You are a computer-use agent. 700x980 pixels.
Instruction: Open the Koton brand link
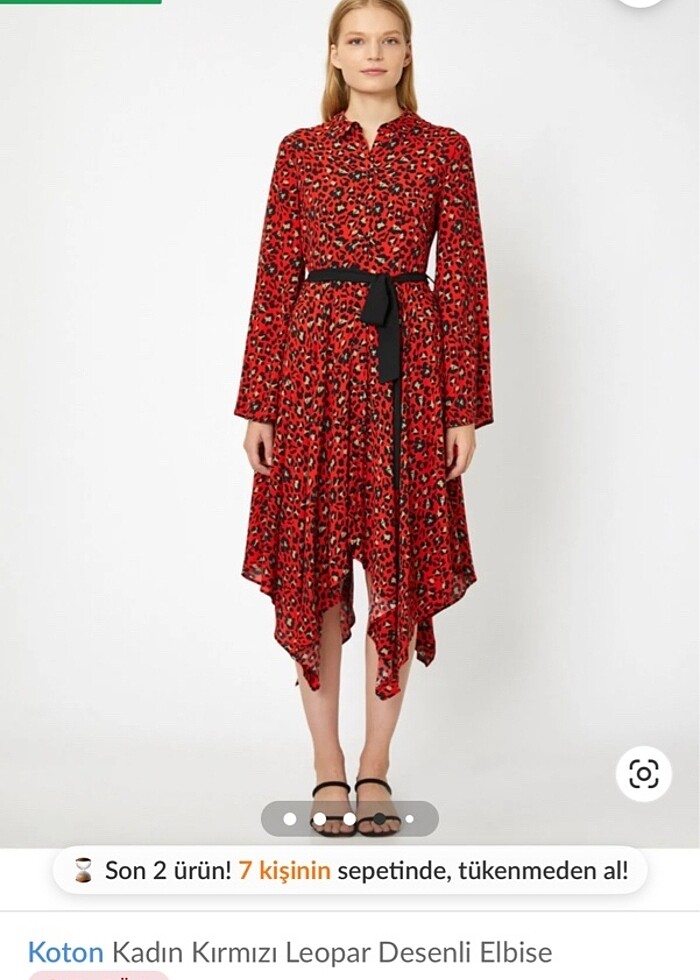(65, 951)
